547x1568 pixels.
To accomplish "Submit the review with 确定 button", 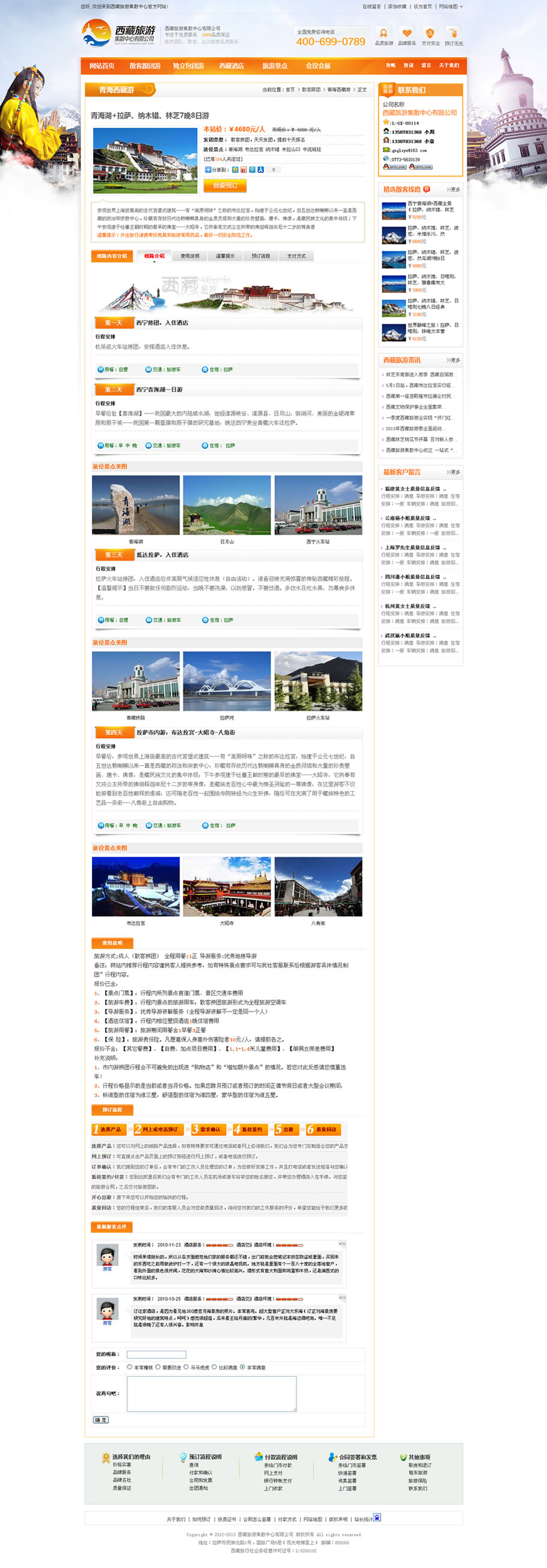I will 101,1420.
